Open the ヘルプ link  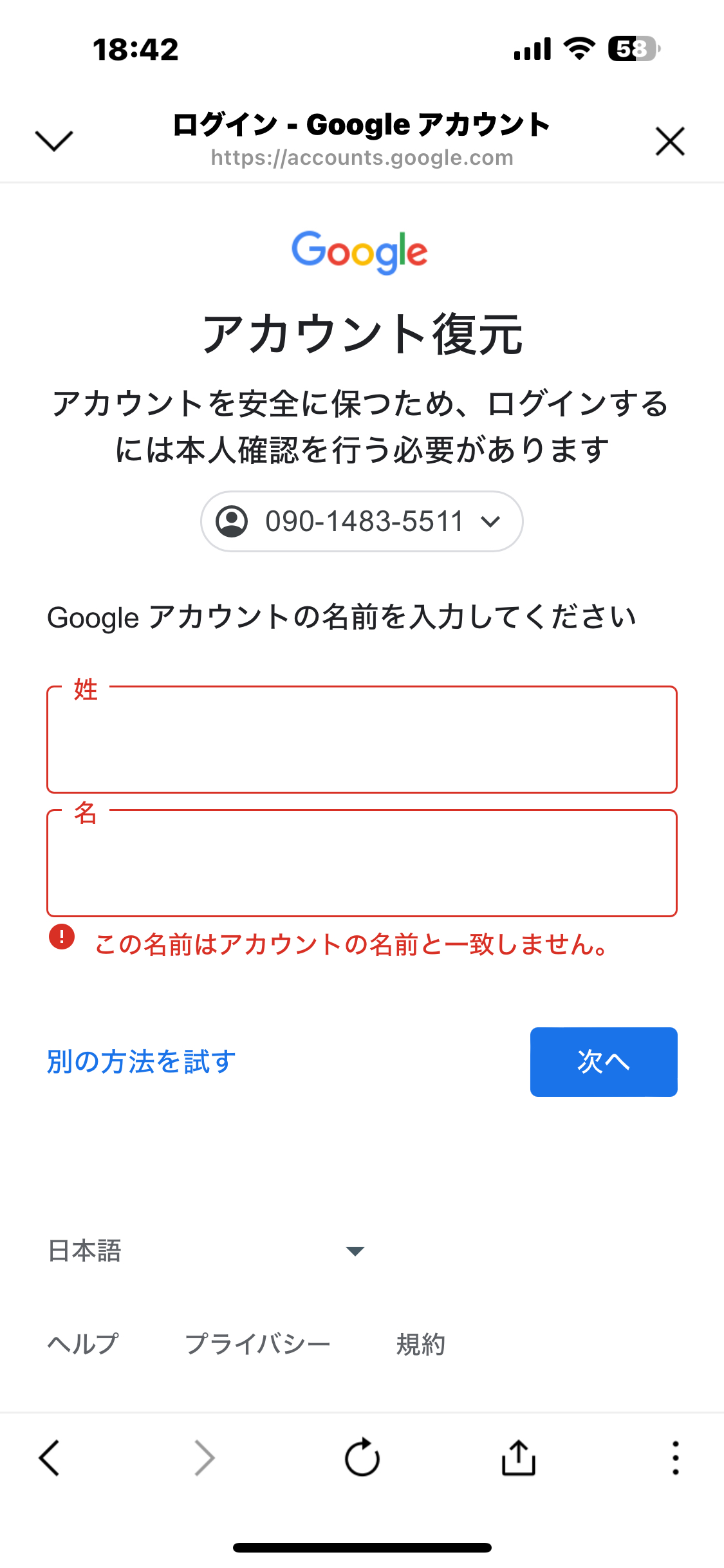click(83, 1344)
